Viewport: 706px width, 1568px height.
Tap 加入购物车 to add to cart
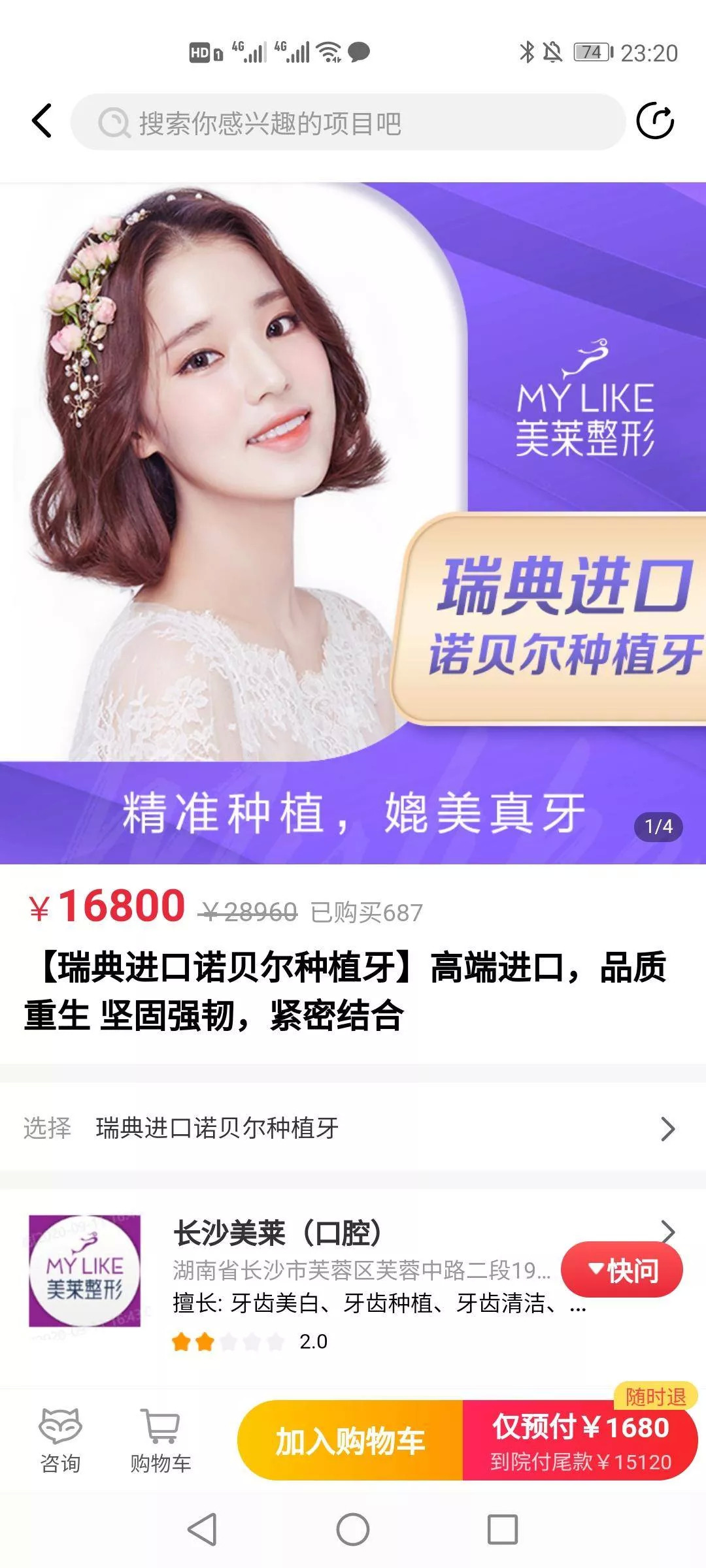click(x=350, y=1441)
